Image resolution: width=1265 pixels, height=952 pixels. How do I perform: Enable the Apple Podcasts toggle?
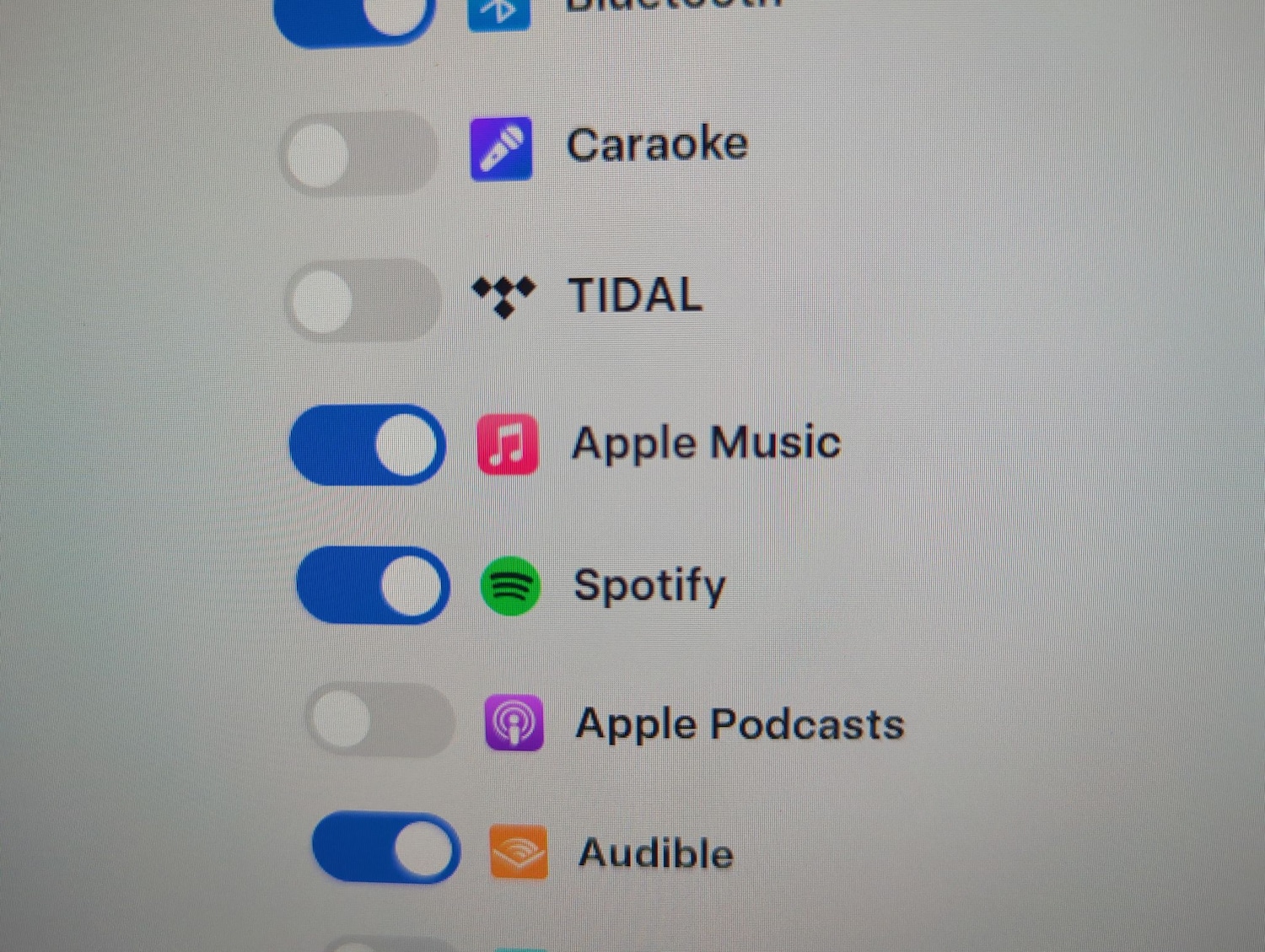click(380, 719)
